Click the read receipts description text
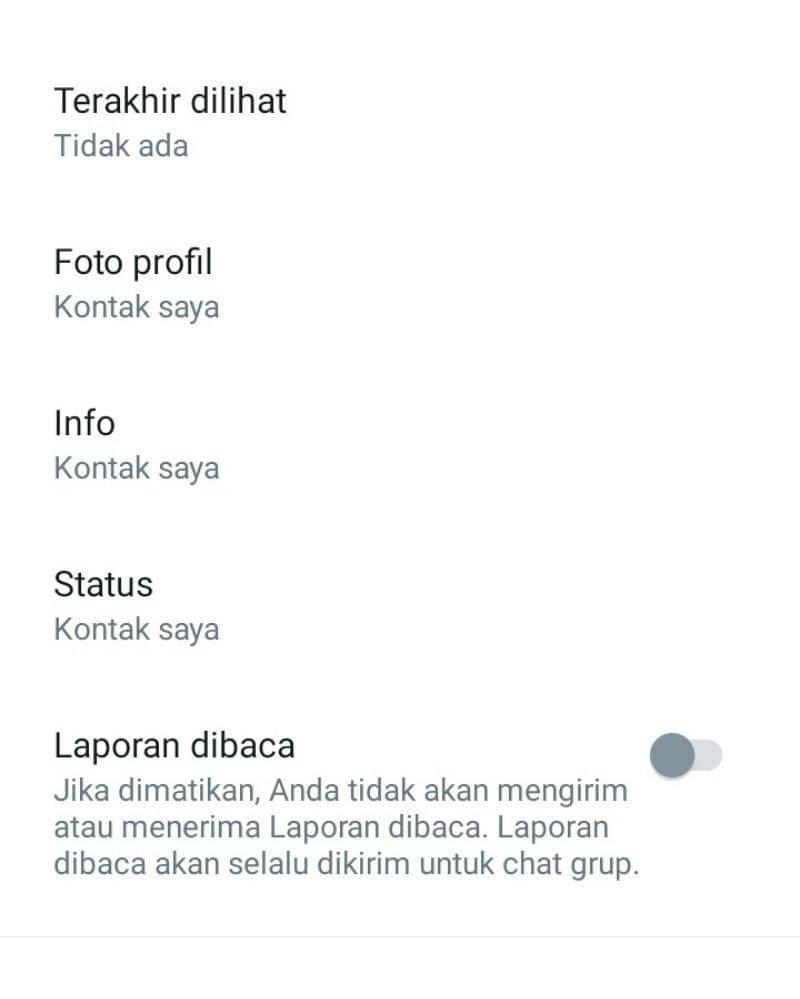 tap(340, 827)
